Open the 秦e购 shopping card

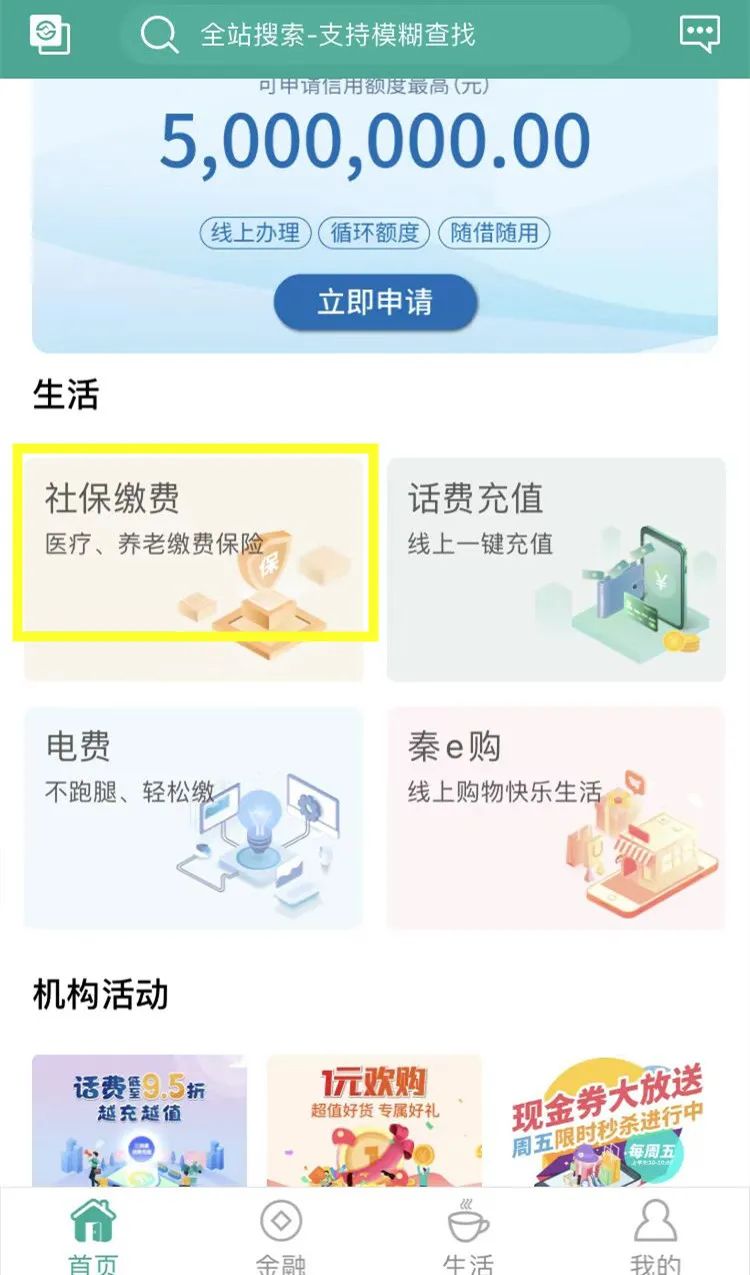point(556,818)
